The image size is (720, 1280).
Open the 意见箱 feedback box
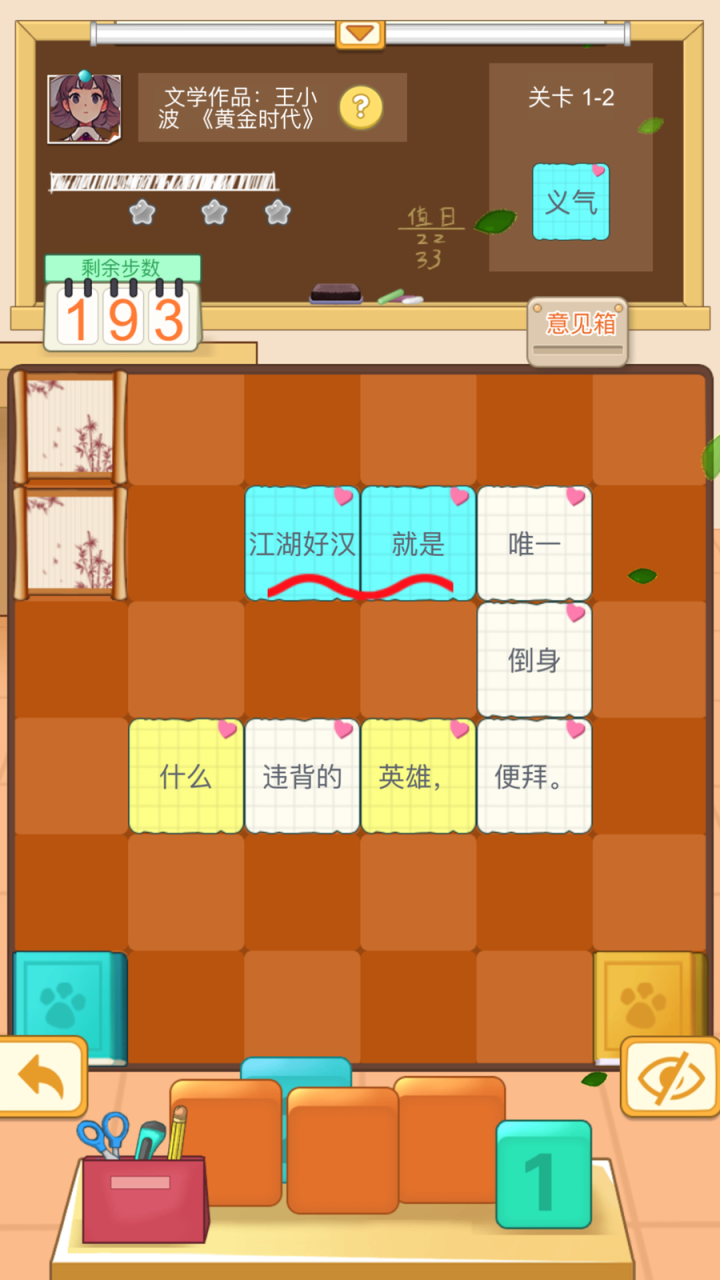coord(578,326)
